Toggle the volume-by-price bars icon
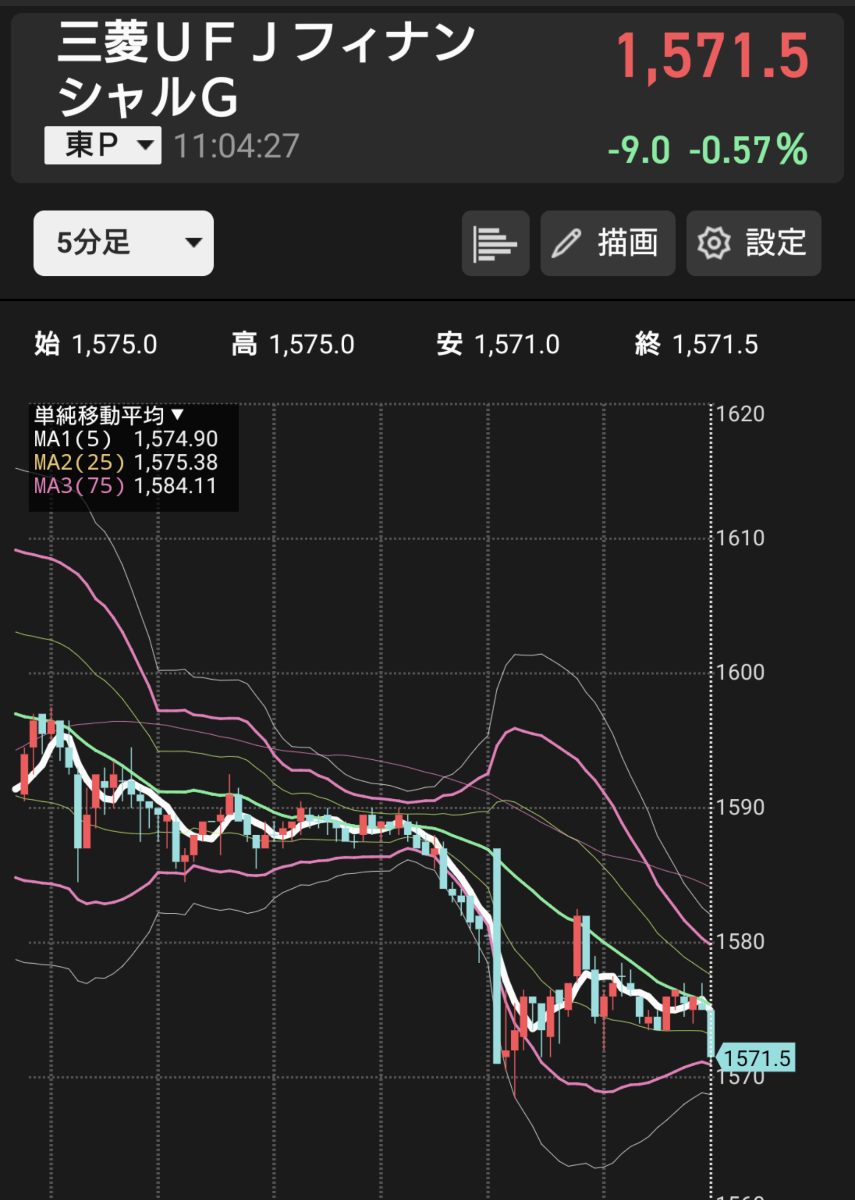Screen dimensions: 855x1200 click(495, 243)
